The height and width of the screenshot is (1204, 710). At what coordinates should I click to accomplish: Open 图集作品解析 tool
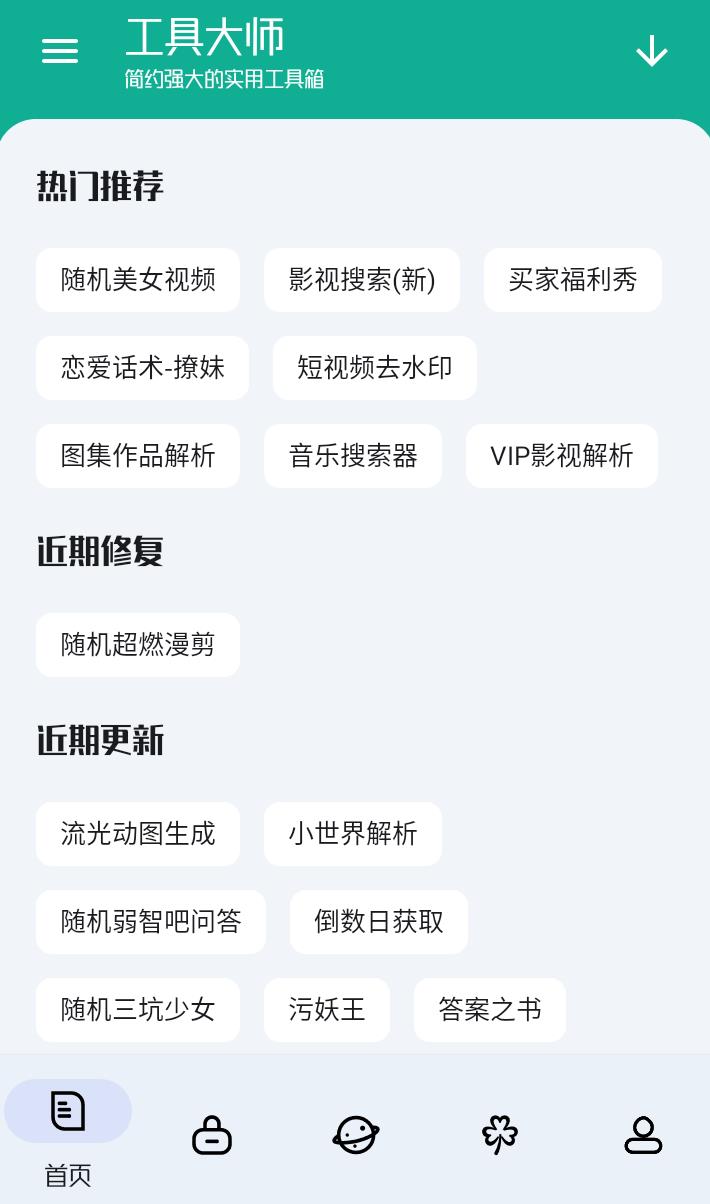click(x=138, y=456)
